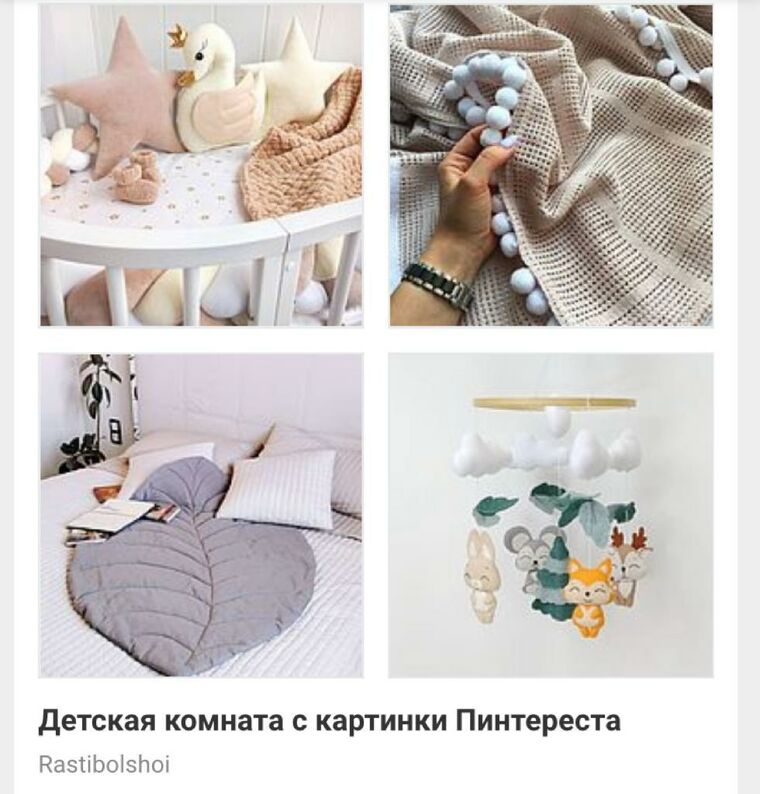This screenshot has height=794, width=760.
Task: Open the swan and star pillows crib photo
Action: coord(201,165)
